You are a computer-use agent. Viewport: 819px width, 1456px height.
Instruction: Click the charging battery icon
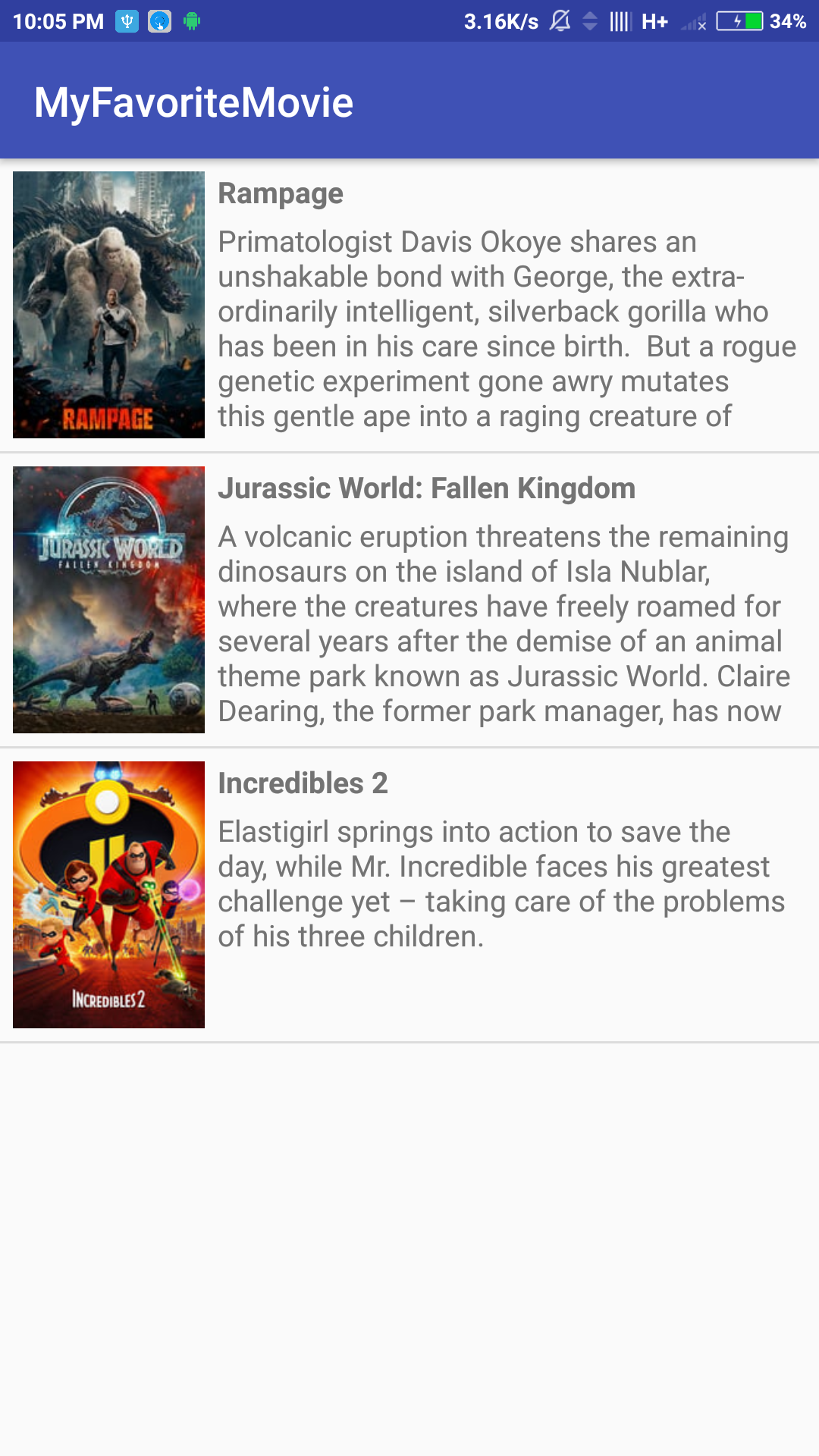coord(739,20)
